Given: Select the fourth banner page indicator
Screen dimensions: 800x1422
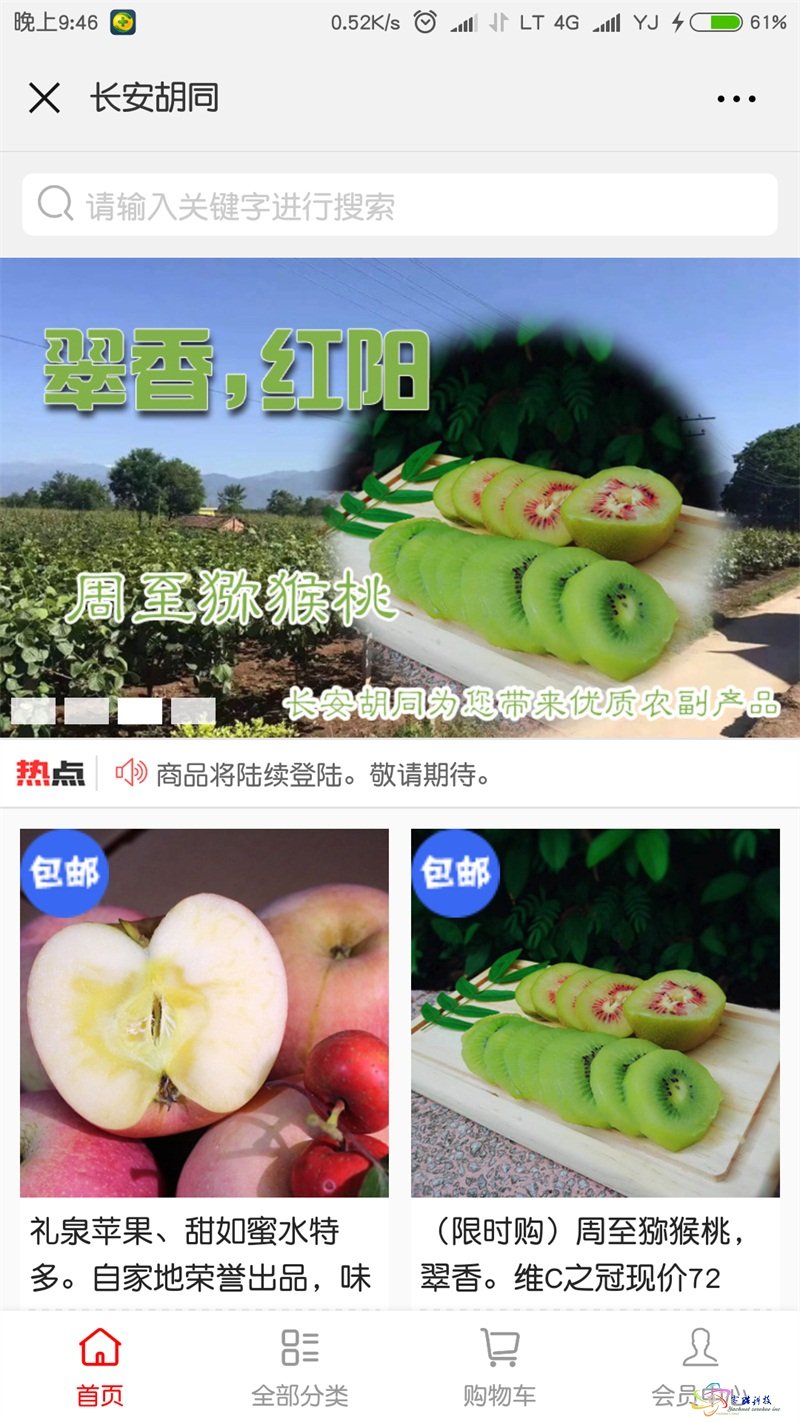Looking at the screenshot, I should (x=193, y=711).
